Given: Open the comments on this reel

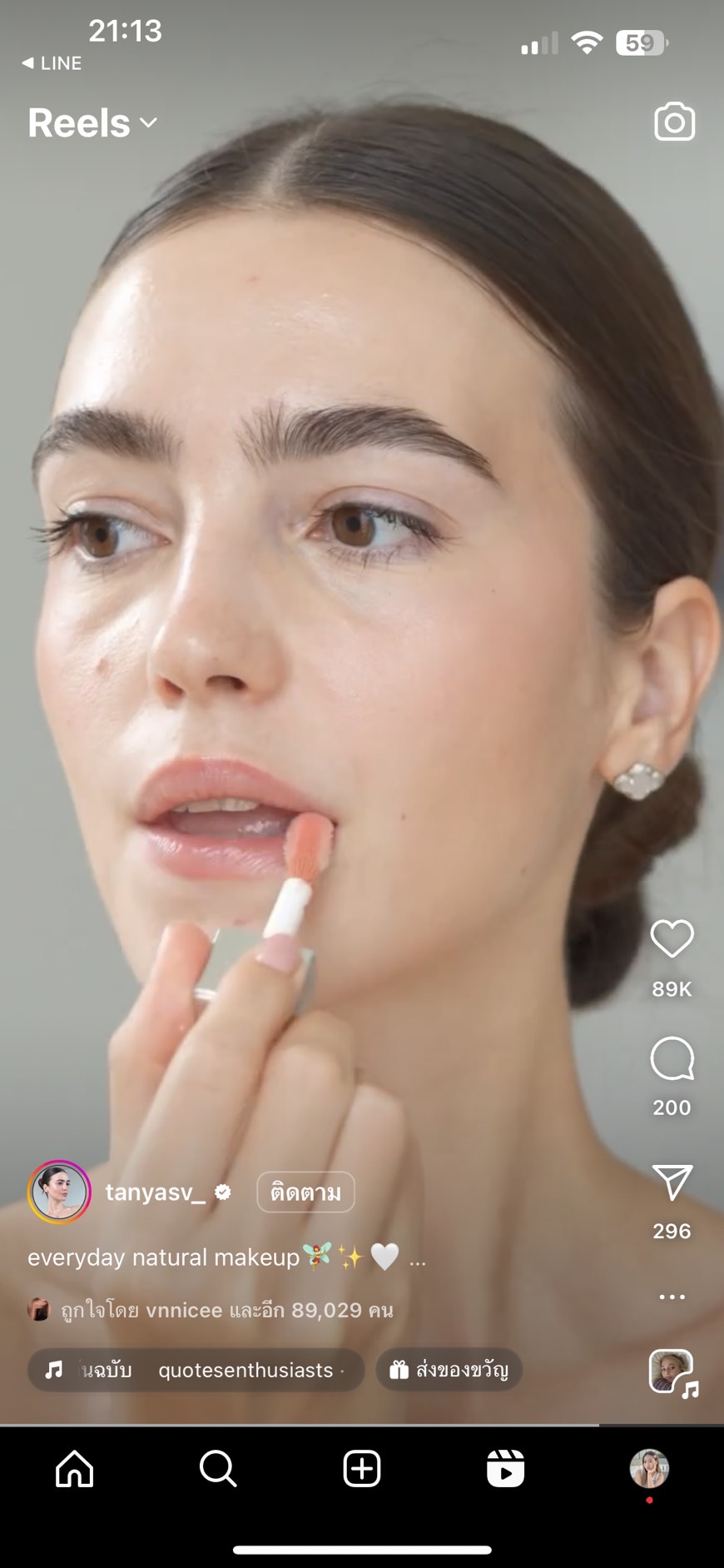Looking at the screenshot, I should tap(672, 1058).
